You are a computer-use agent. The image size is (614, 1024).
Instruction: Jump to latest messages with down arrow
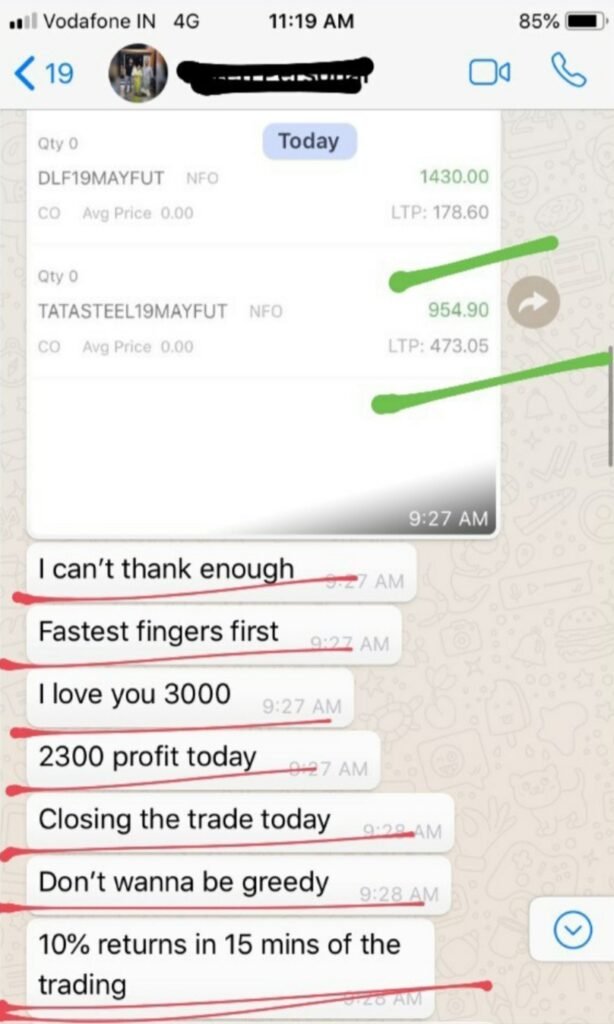pyautogui.click(x=572, y=931)
